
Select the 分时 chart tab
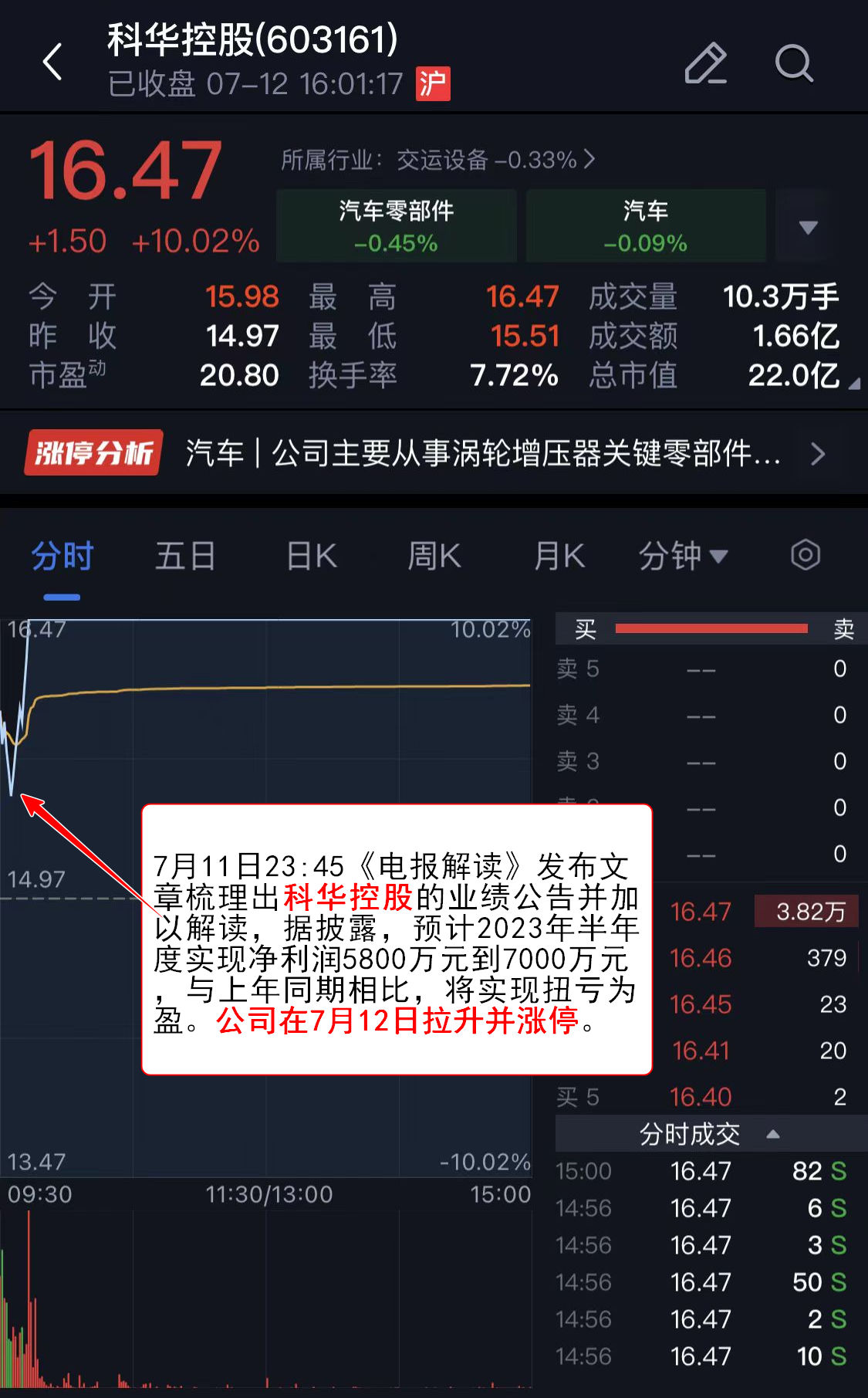pyautogui.click(x=62, y=556)
